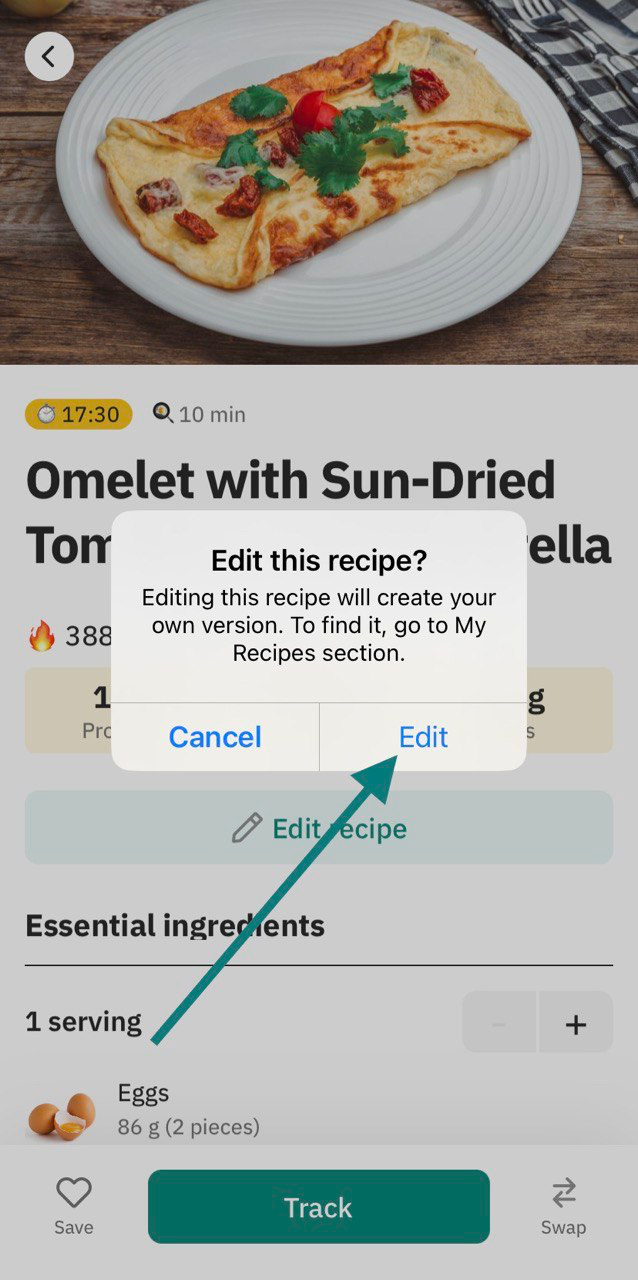Cancel the edit recipe dialog
Image resolution: width=638 pixels, height=1280 pixels.
[x=215, y=737]
